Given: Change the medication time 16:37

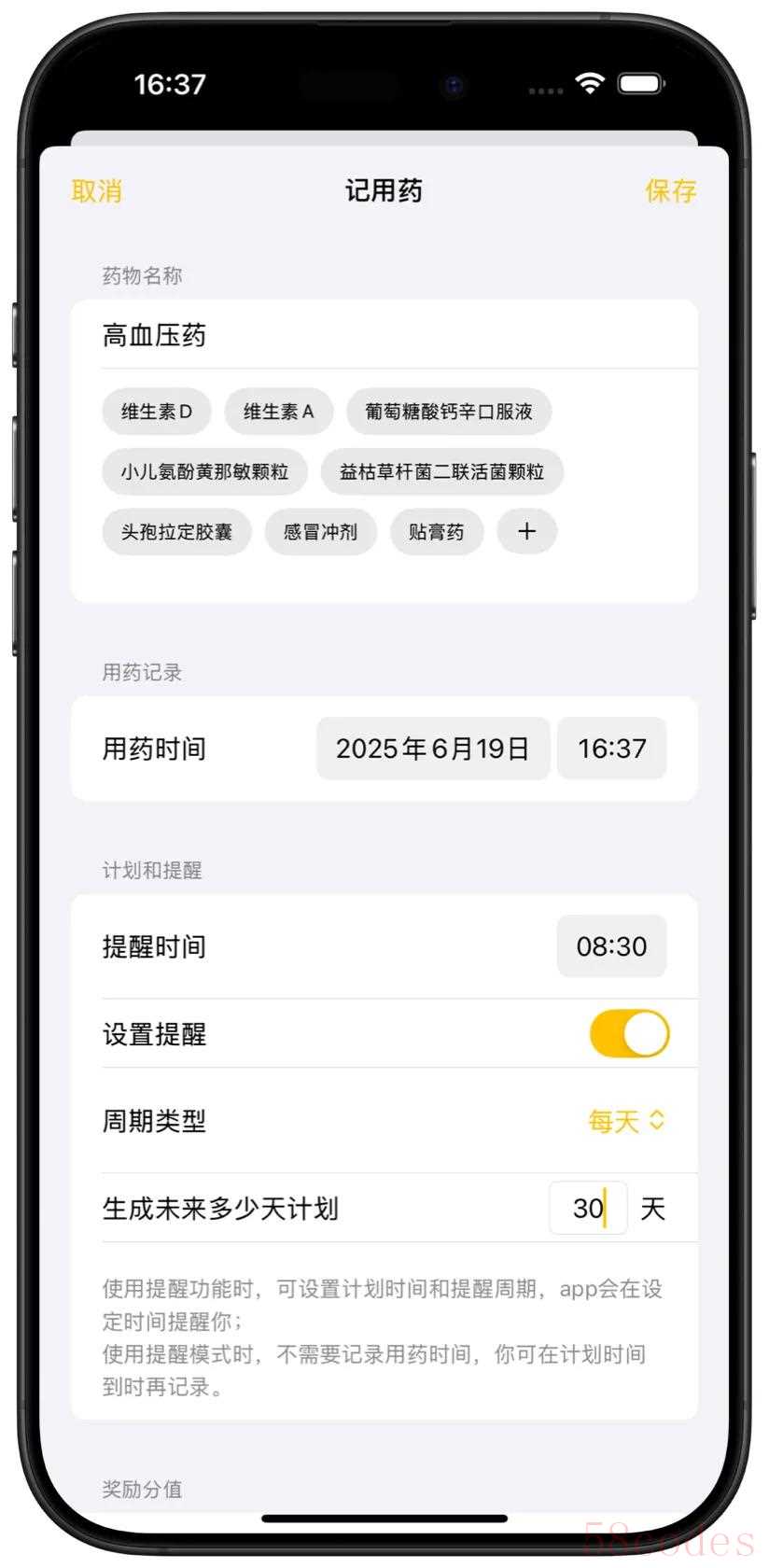Looking at the screenshot, I should 611,749.
